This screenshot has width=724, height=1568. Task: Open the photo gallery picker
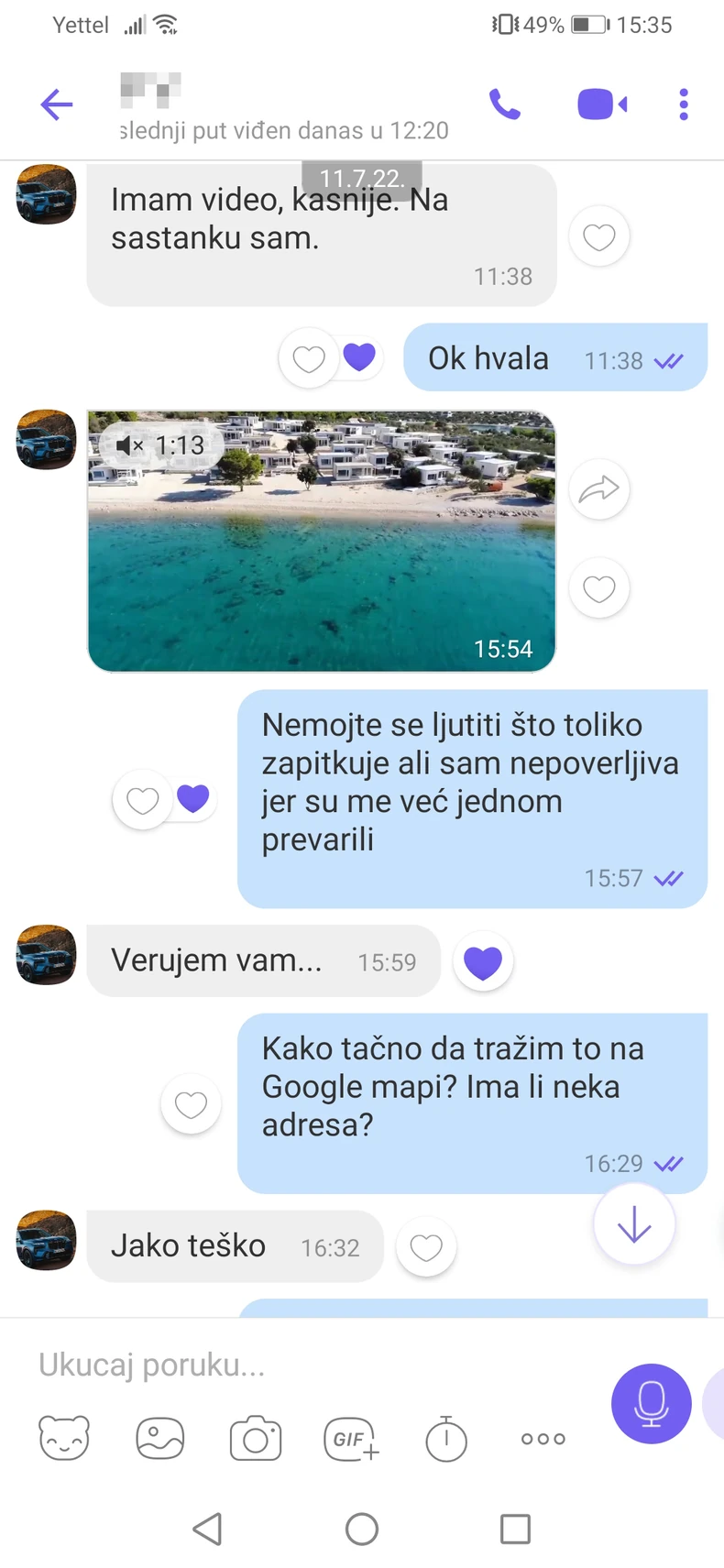click(159, 1438)
